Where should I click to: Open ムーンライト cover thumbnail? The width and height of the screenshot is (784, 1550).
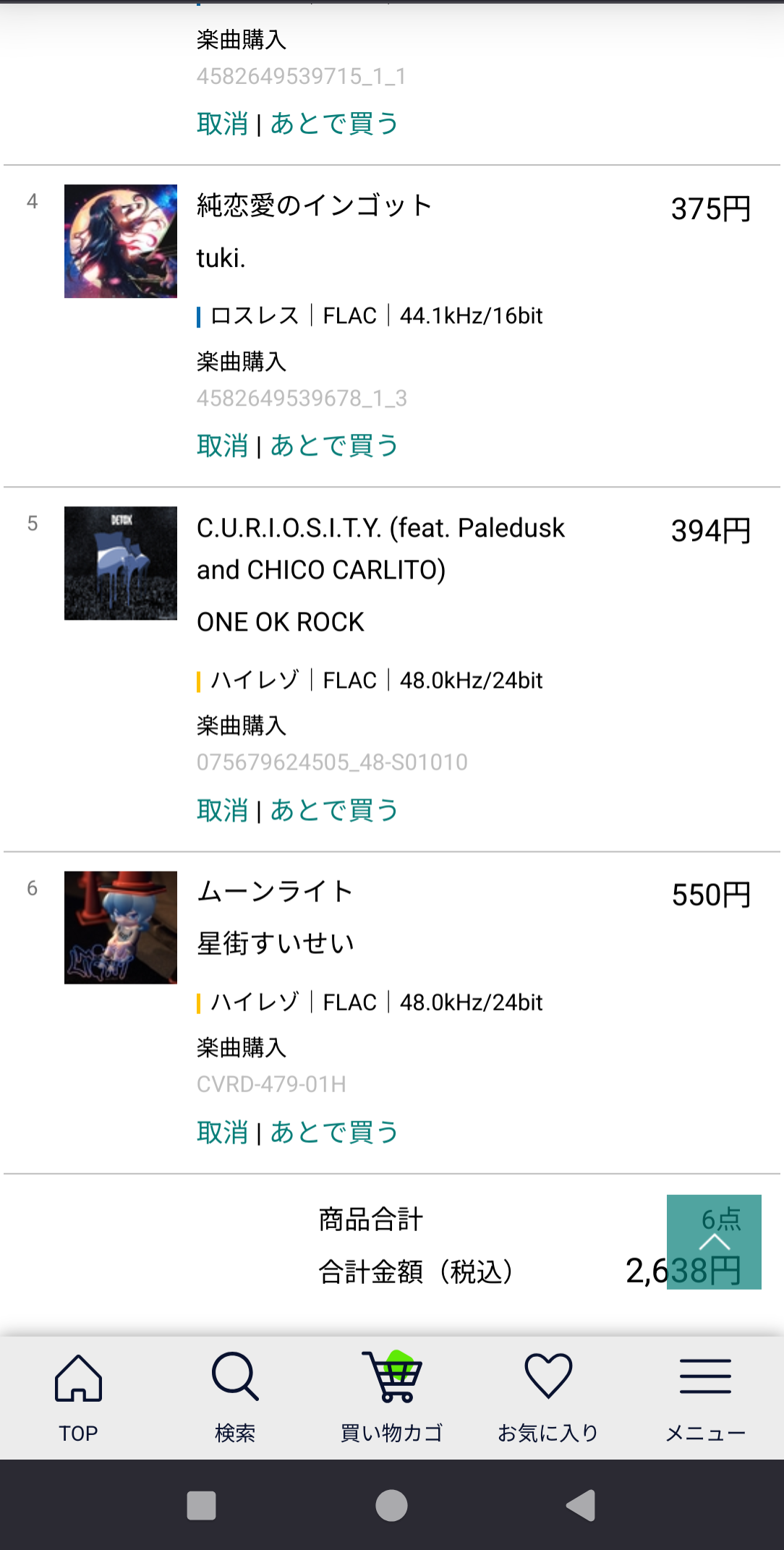tap(121, 927)
